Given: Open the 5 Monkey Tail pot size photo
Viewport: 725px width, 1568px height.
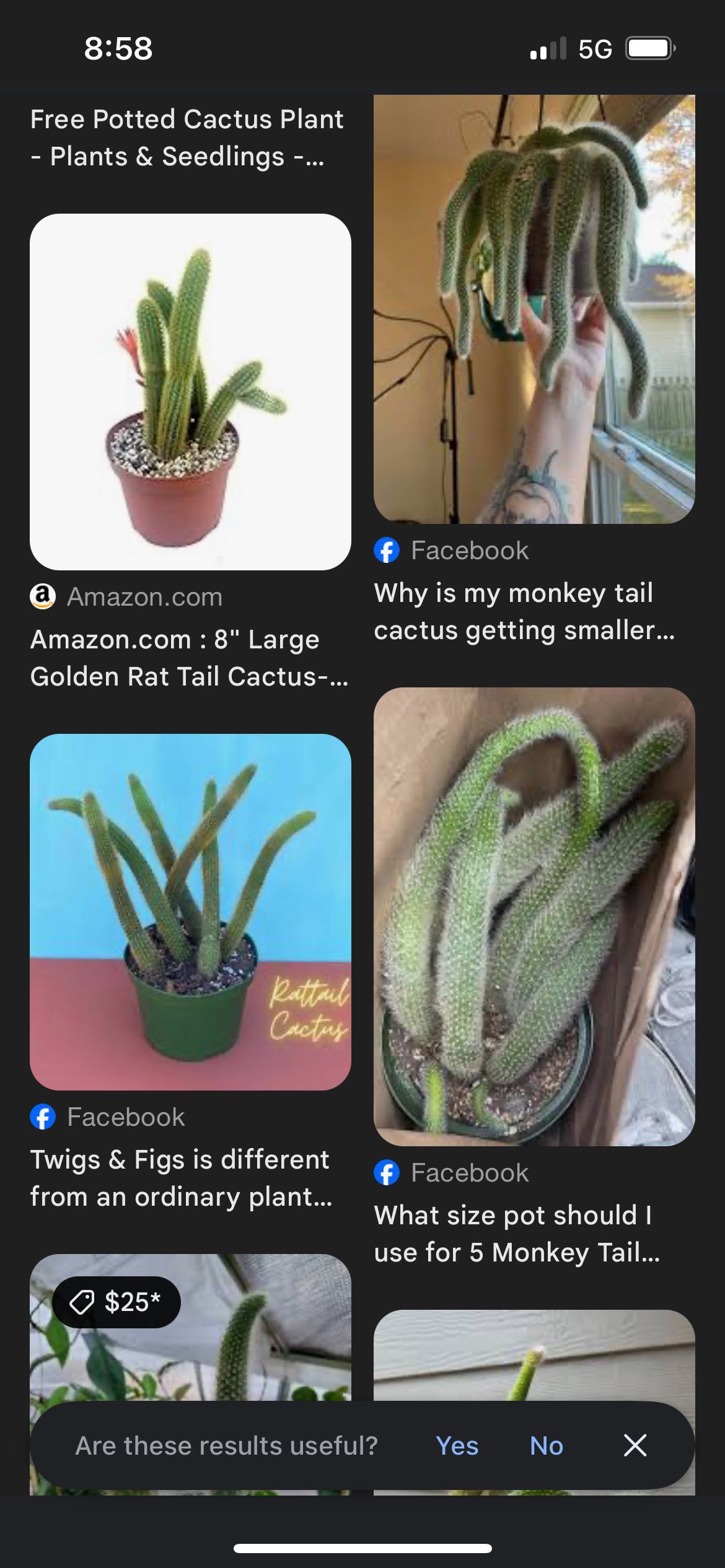Looking at the screenshot, I should point(534,916).
